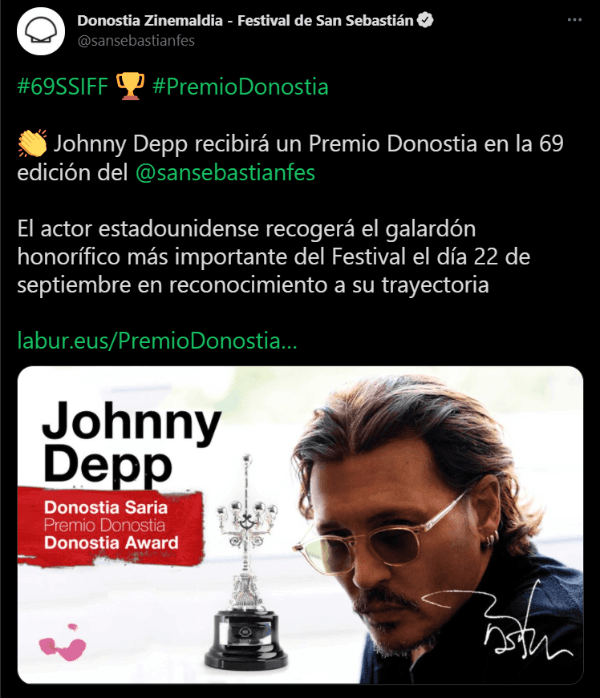Follow the labur.eus/PremioDonostia link

pyautogui.click(x=158, y=341)
